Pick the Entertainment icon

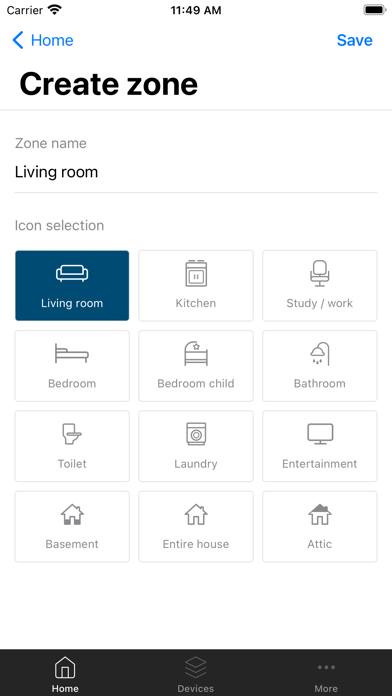click(x=320, y=446)
